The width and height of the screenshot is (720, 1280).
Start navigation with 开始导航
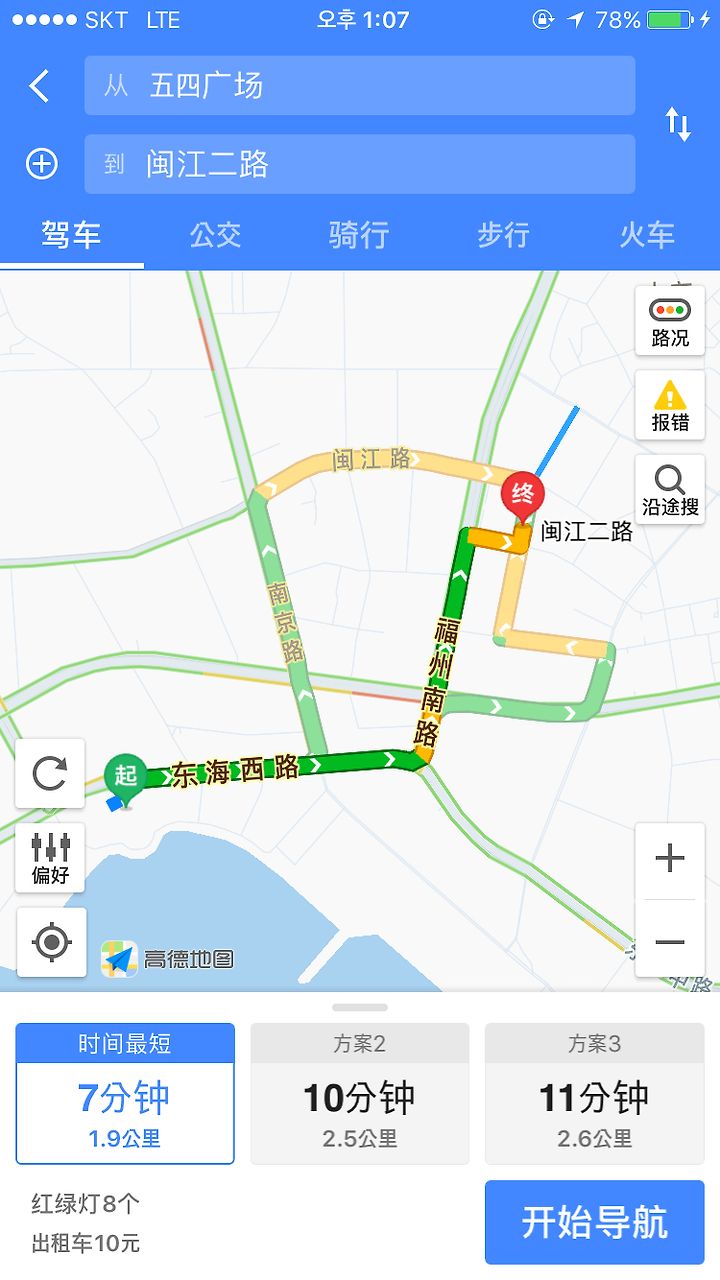click(x=595, y=1222)
